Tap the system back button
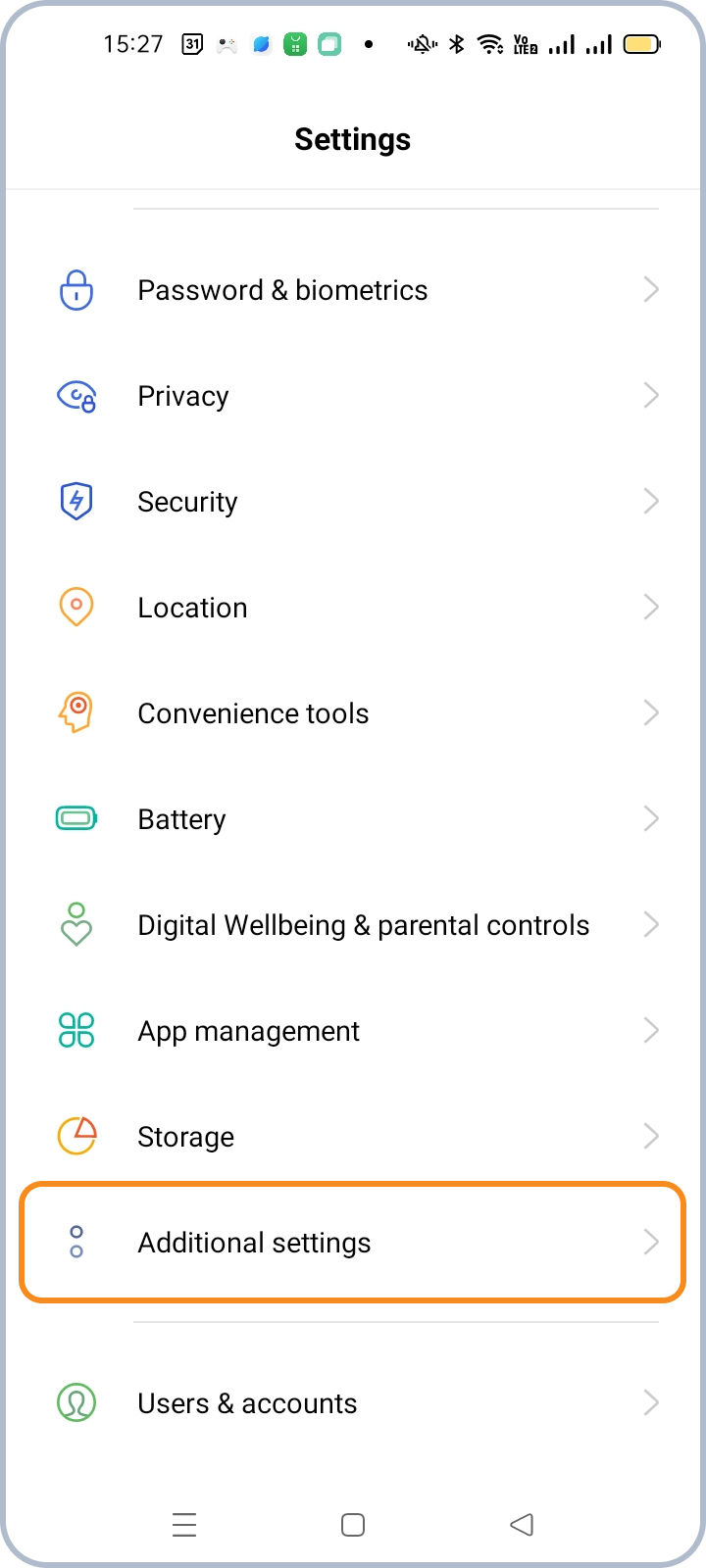 click(x=522, y=1525)
